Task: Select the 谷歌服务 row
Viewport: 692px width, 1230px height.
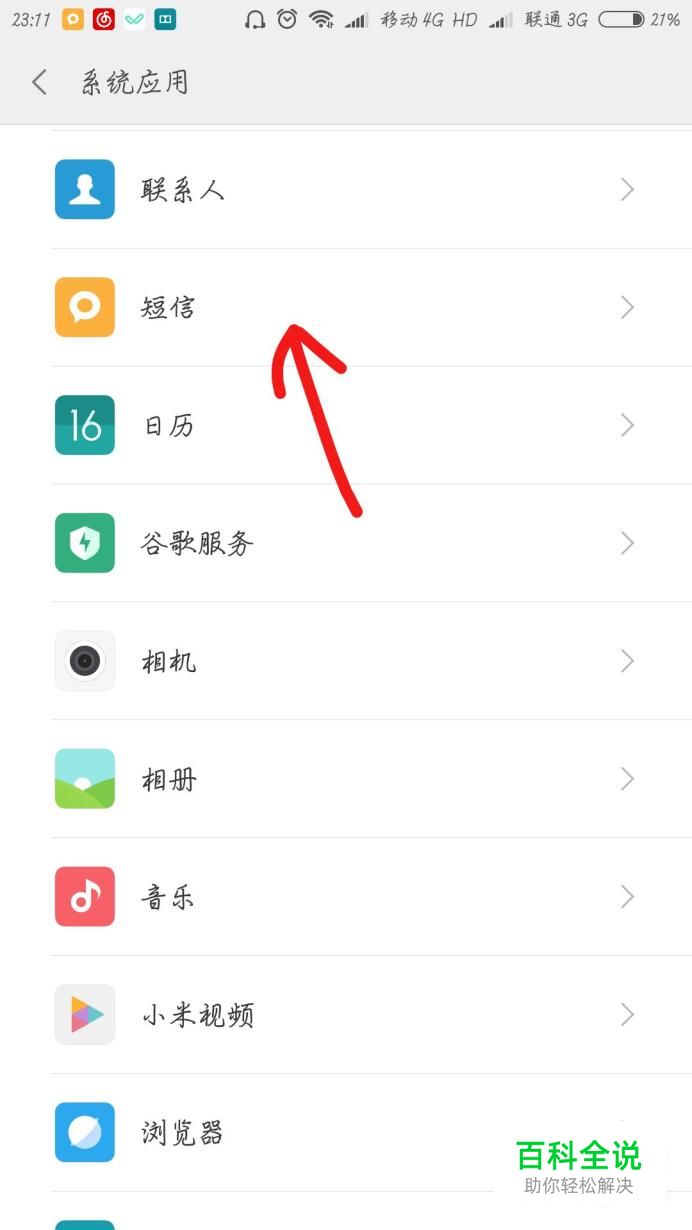Action: pyautogui.click(x=345, y=544)
